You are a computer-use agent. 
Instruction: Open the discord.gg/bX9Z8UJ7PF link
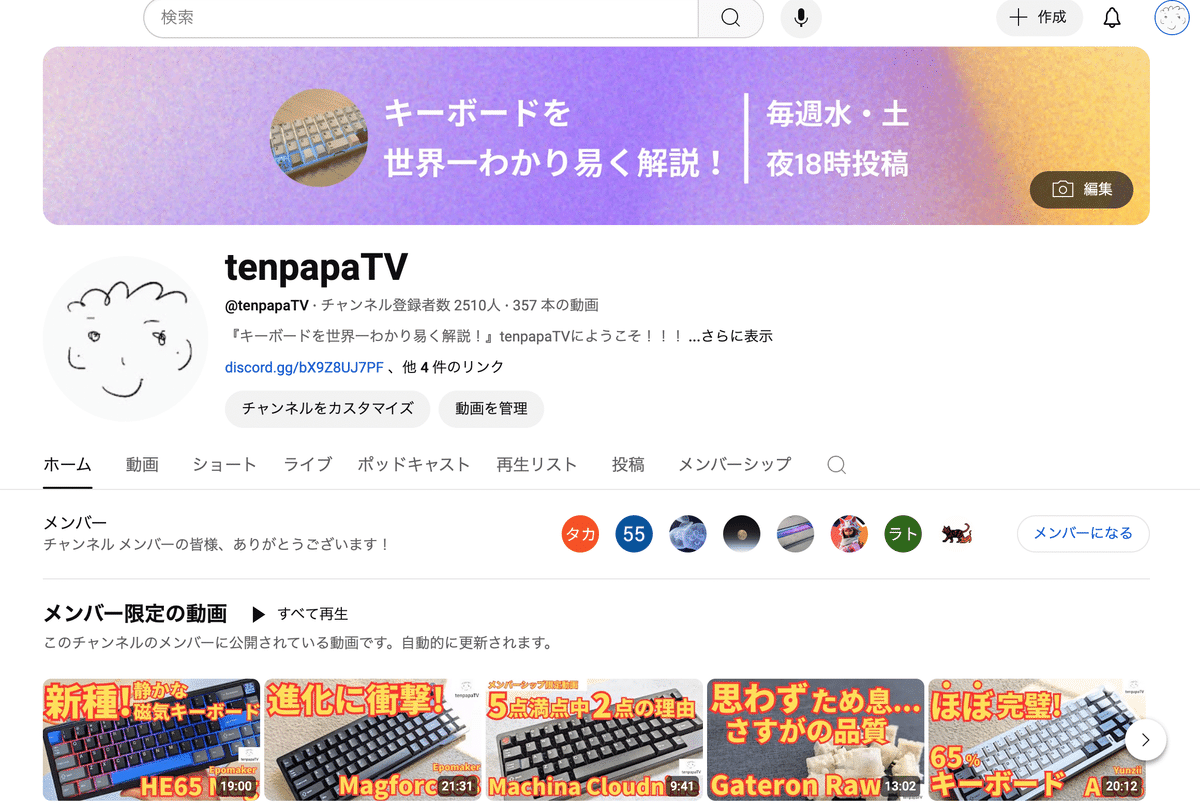[x=304, y=367]
